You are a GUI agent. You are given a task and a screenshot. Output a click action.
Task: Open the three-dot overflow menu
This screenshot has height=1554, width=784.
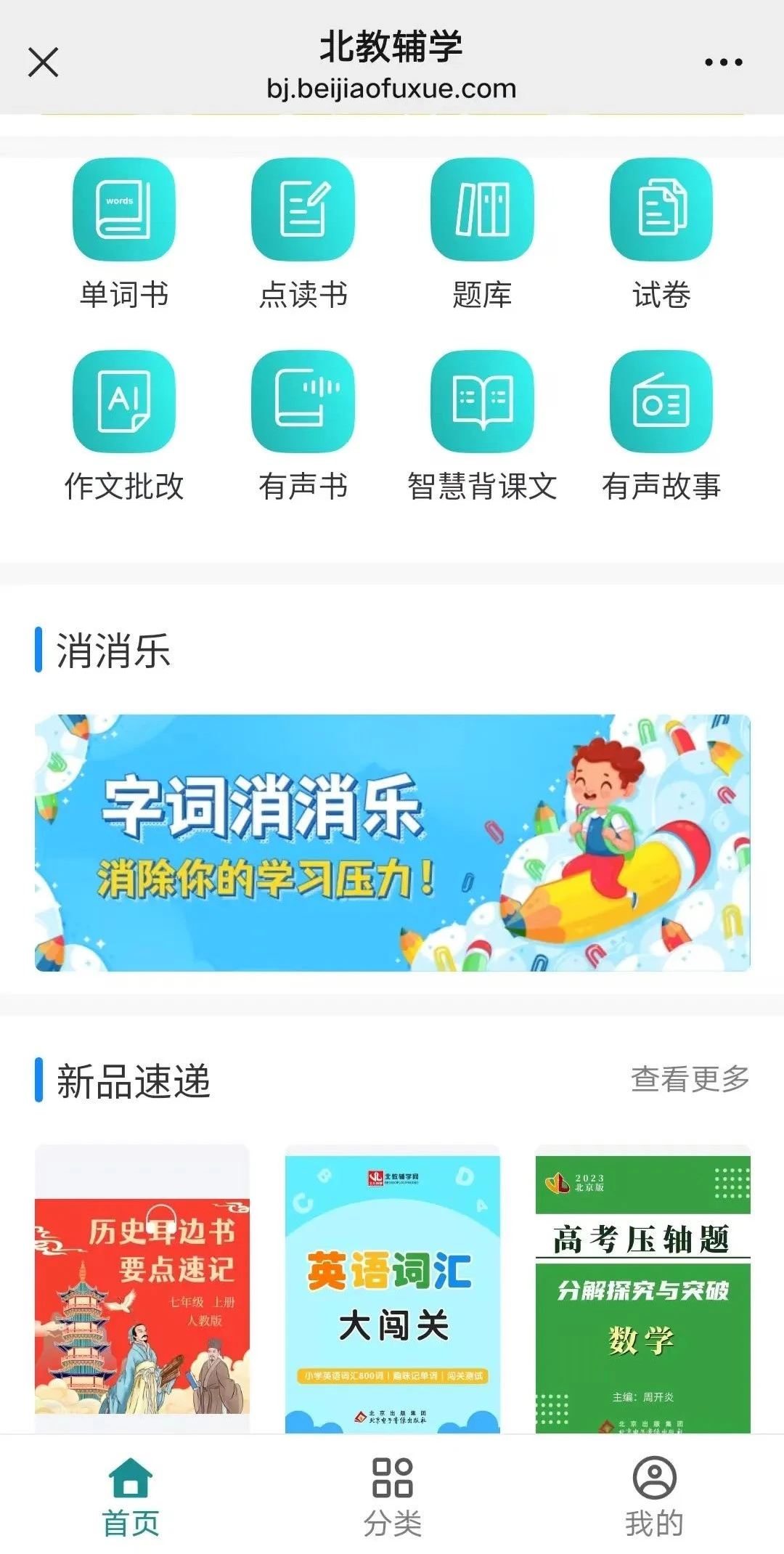pyautogui.click(x=723, y=62)
